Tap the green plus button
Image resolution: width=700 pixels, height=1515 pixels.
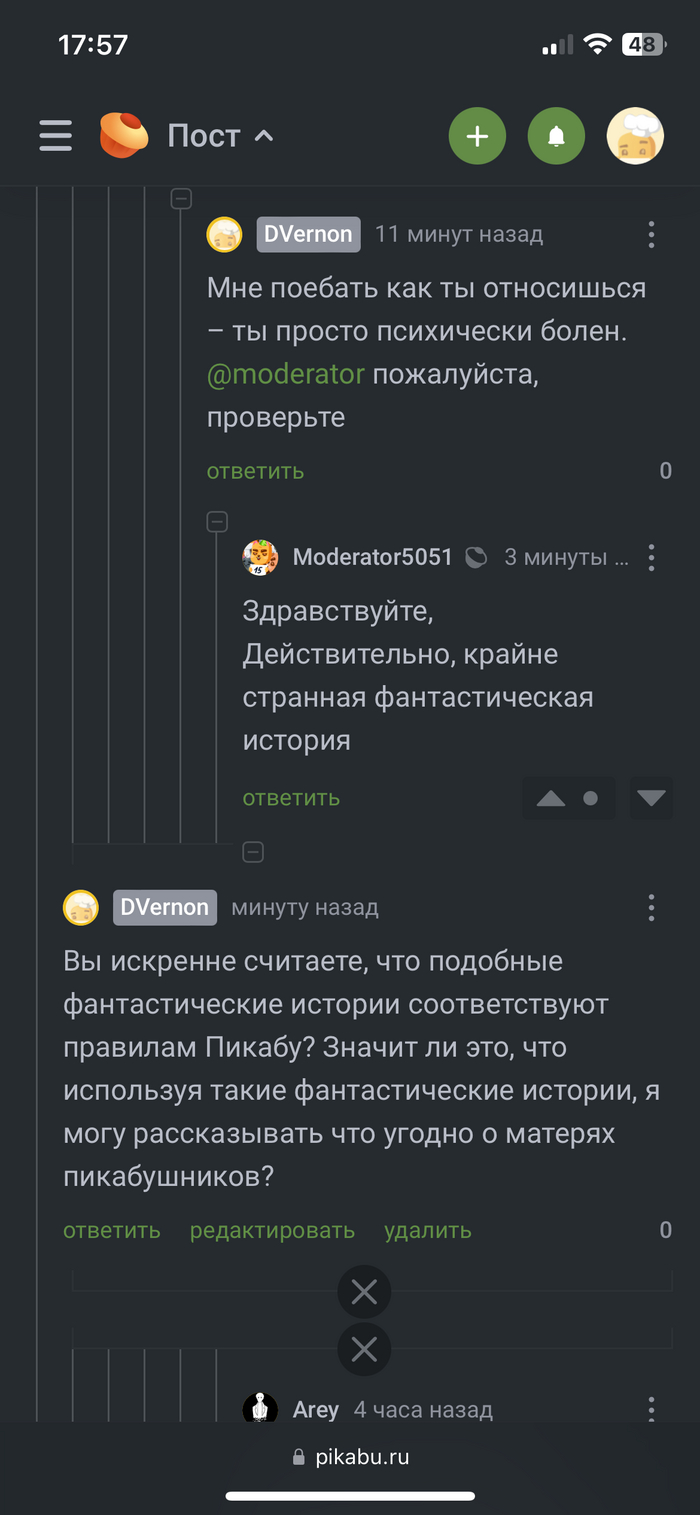tap(477, 136)
